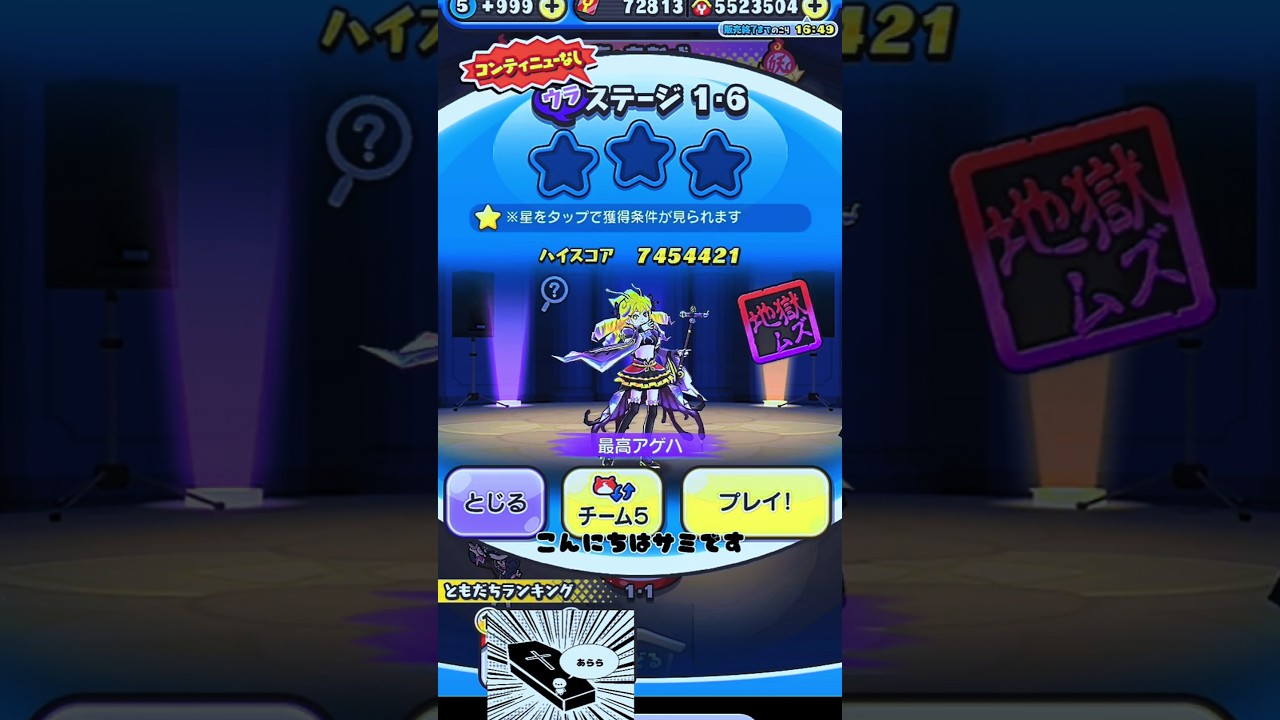Add more stamina with the plus next to +999
The height and width of the screenshot is (720, 1280).
(551, 8)
